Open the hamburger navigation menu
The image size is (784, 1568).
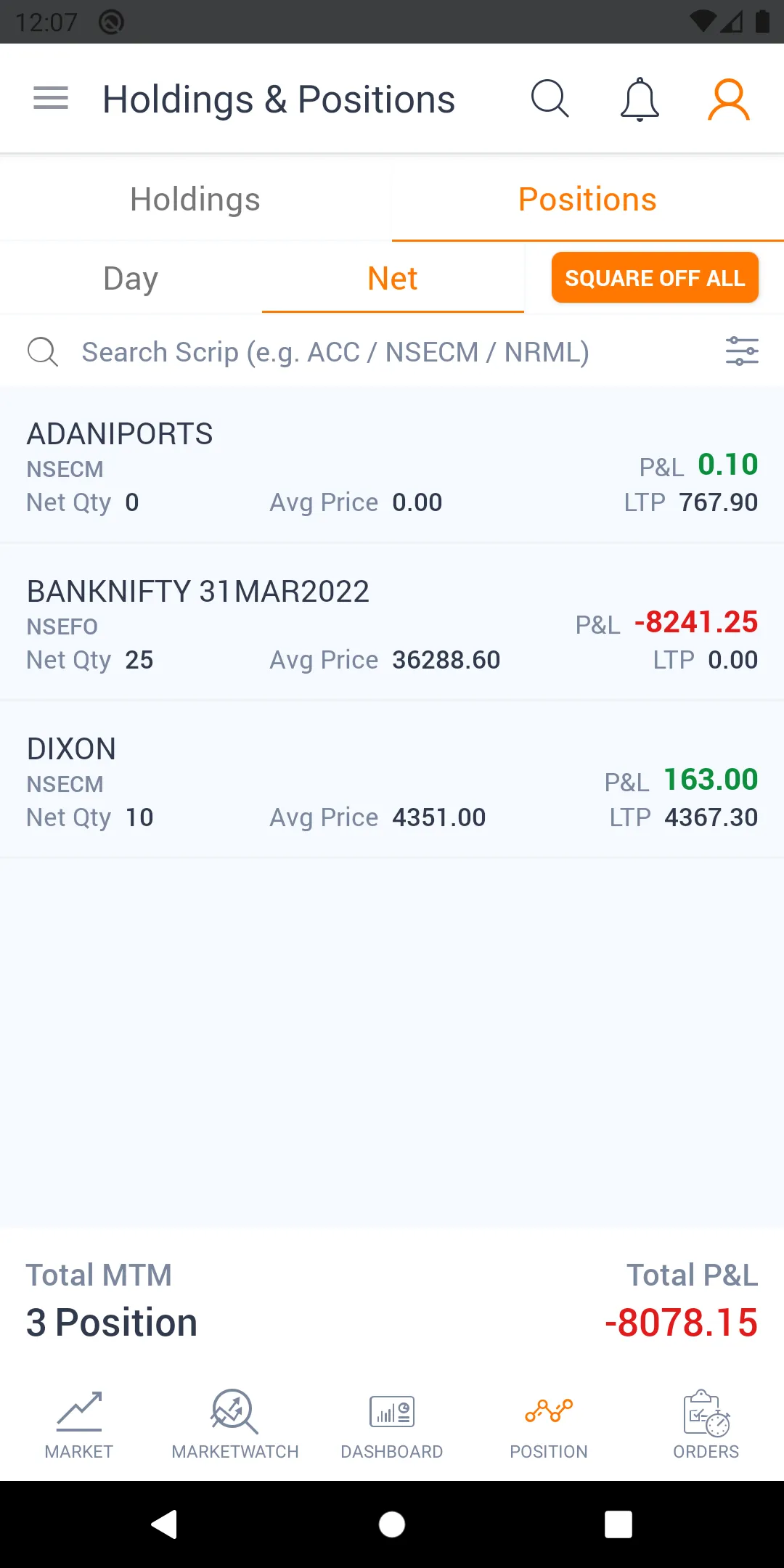tap(49, 98)
